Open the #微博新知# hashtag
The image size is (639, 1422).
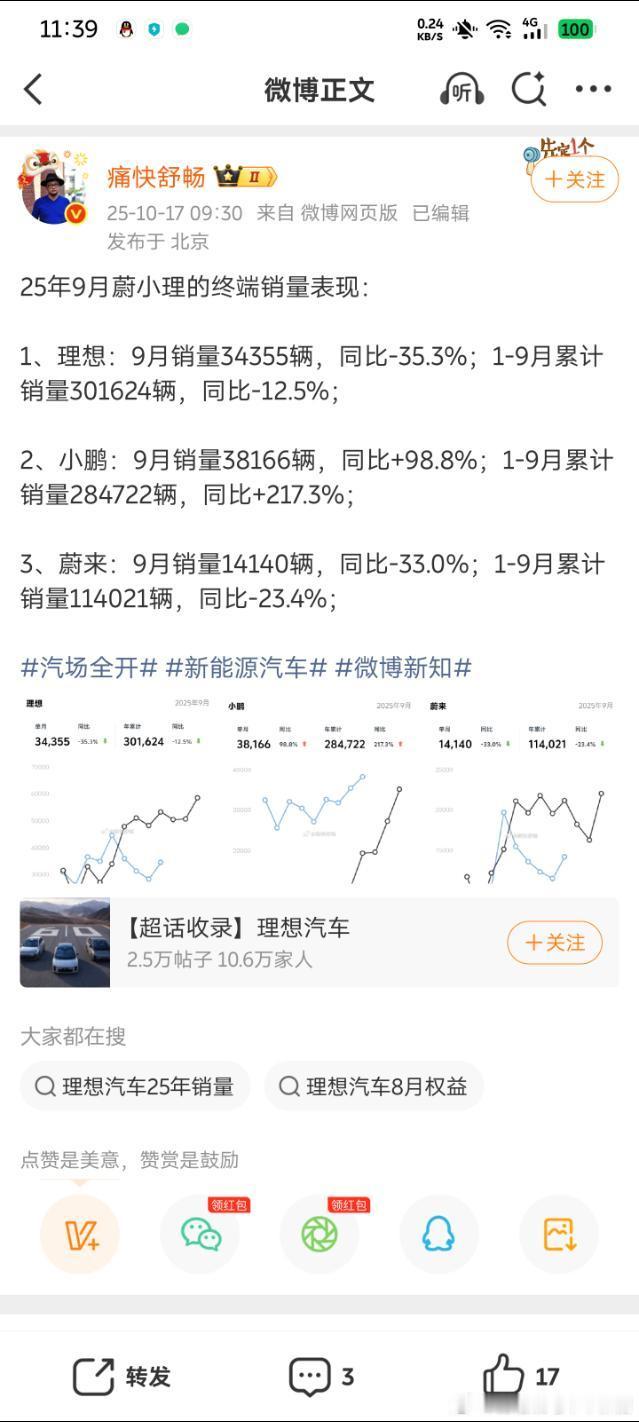[x=403, y=667]
